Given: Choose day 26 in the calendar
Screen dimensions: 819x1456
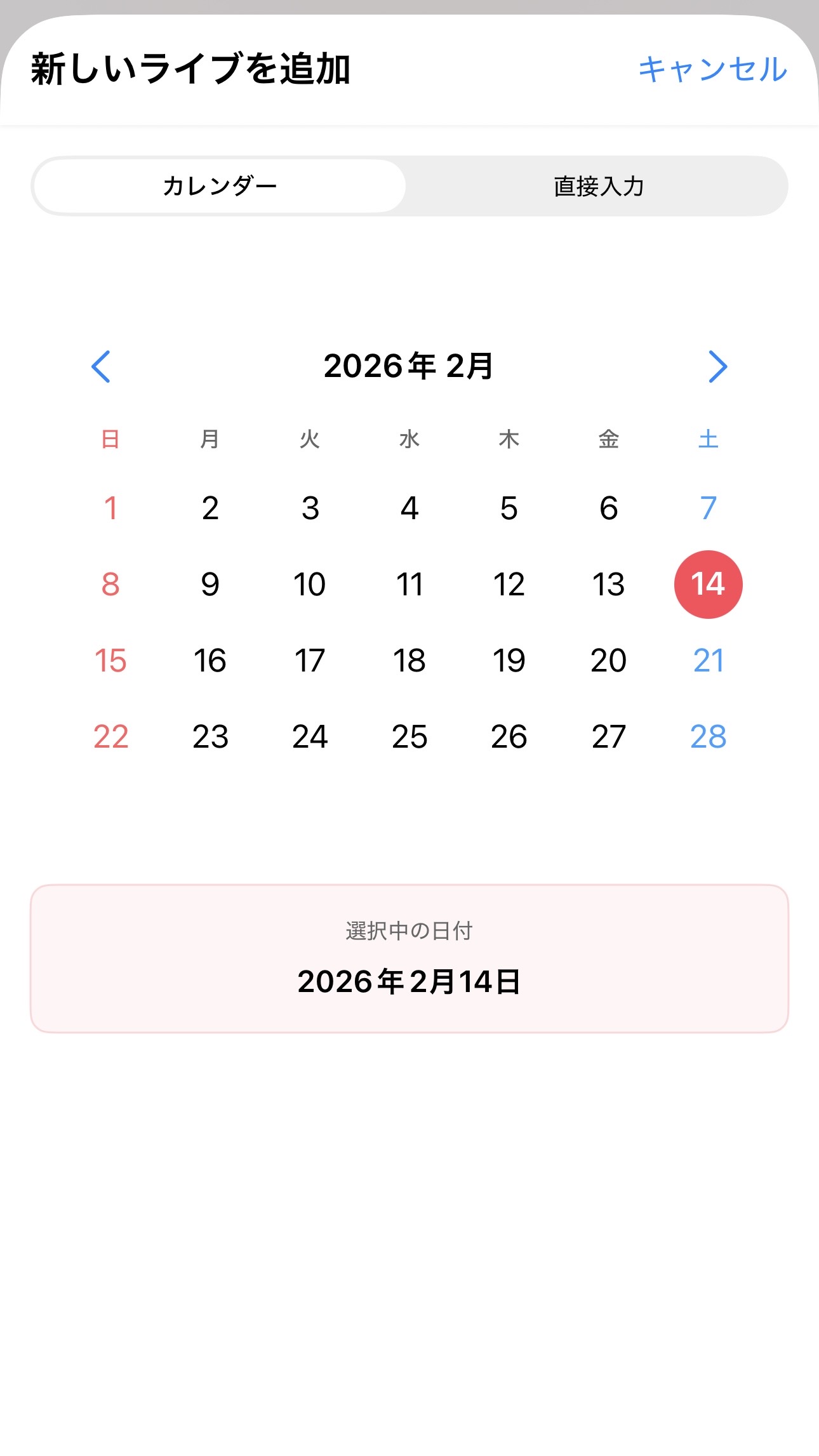Looking at the screenshot, I should click(509, 737).
